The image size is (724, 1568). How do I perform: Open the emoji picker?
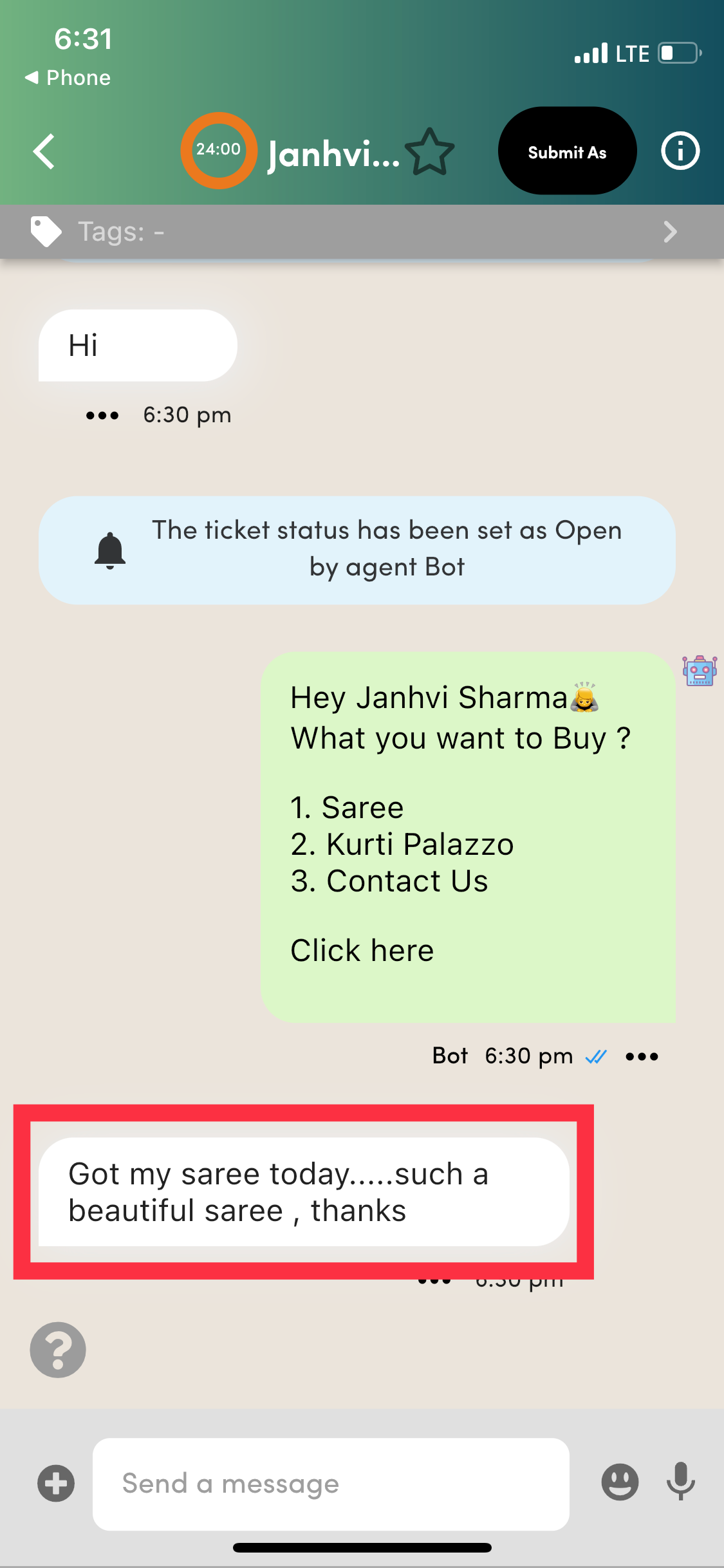(620, 1482)
